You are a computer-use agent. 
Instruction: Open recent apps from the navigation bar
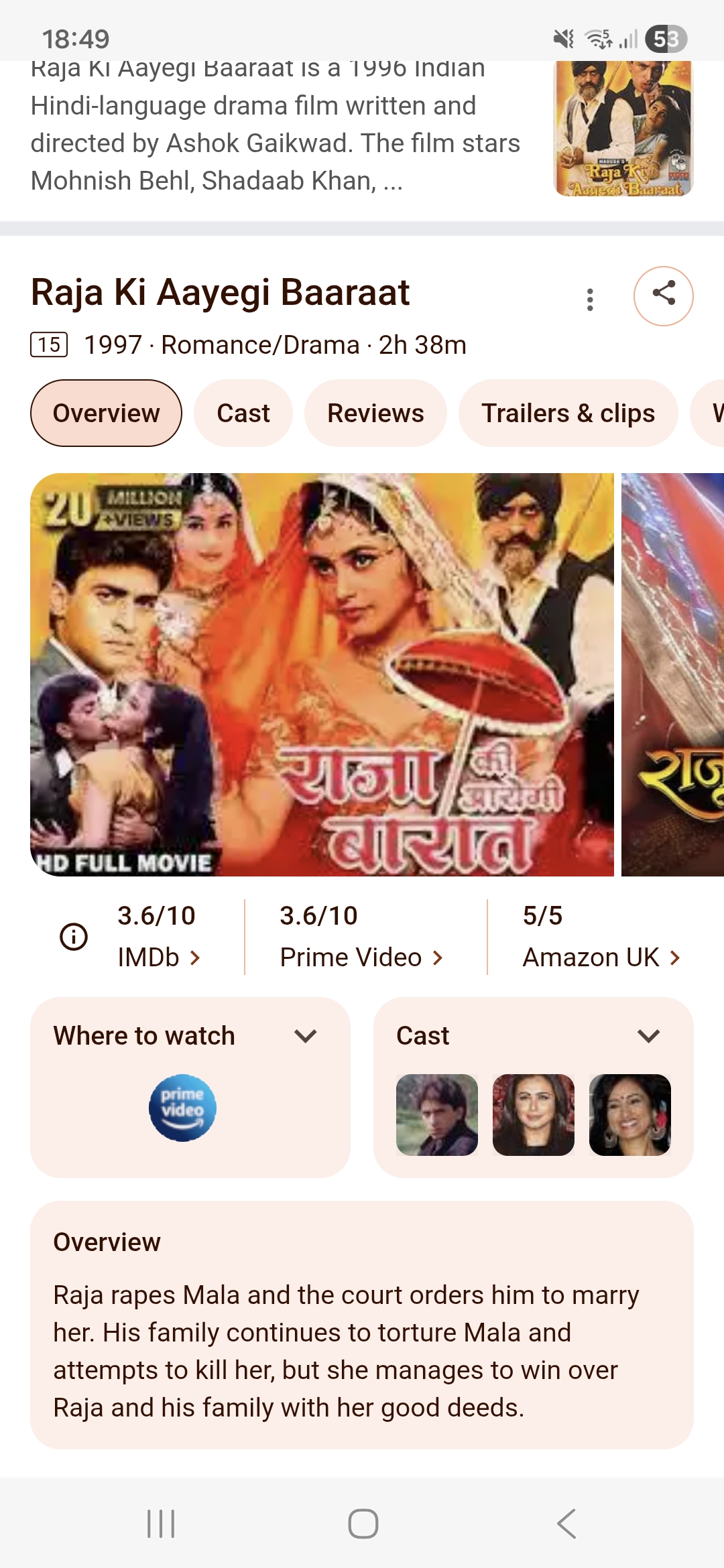[161, 1524]
